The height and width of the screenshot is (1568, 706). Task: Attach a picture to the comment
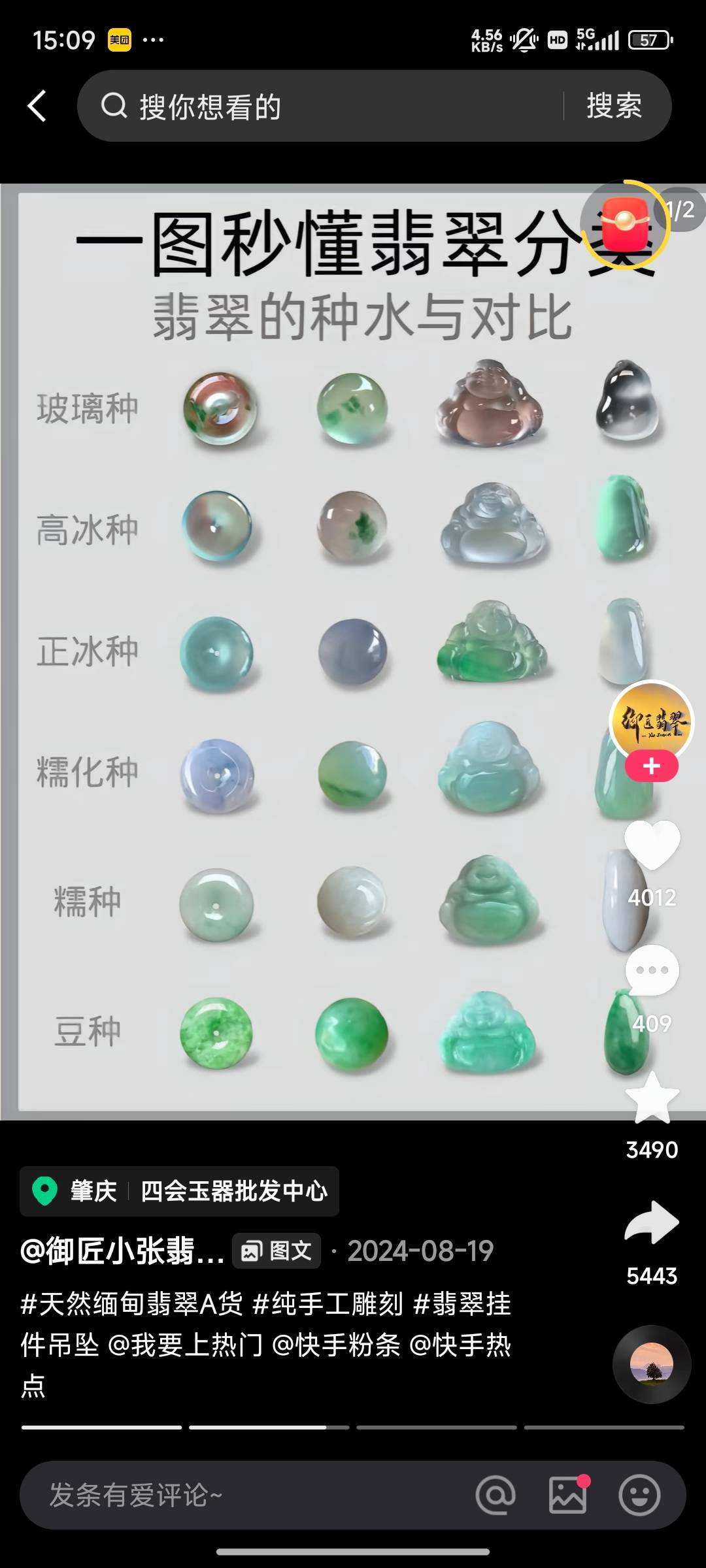[567, 1495]
